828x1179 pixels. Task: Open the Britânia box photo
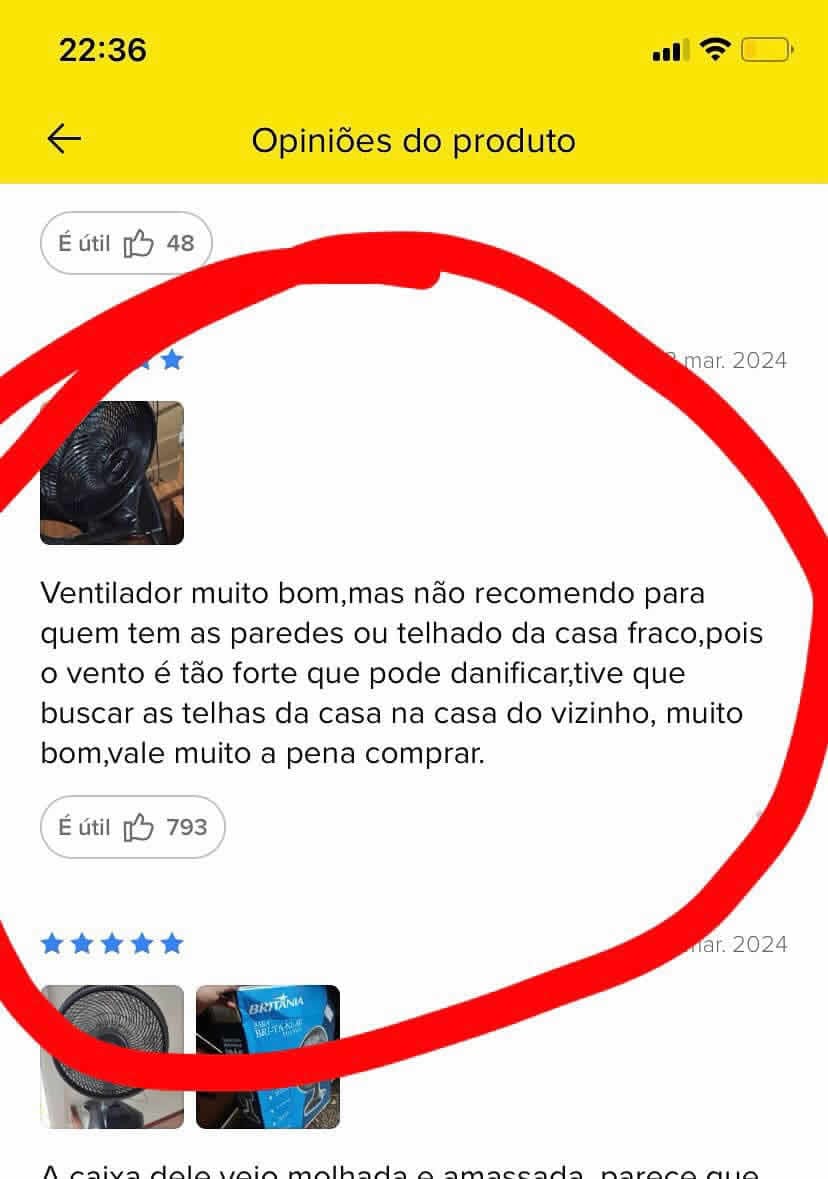(x=269, y=1056)
